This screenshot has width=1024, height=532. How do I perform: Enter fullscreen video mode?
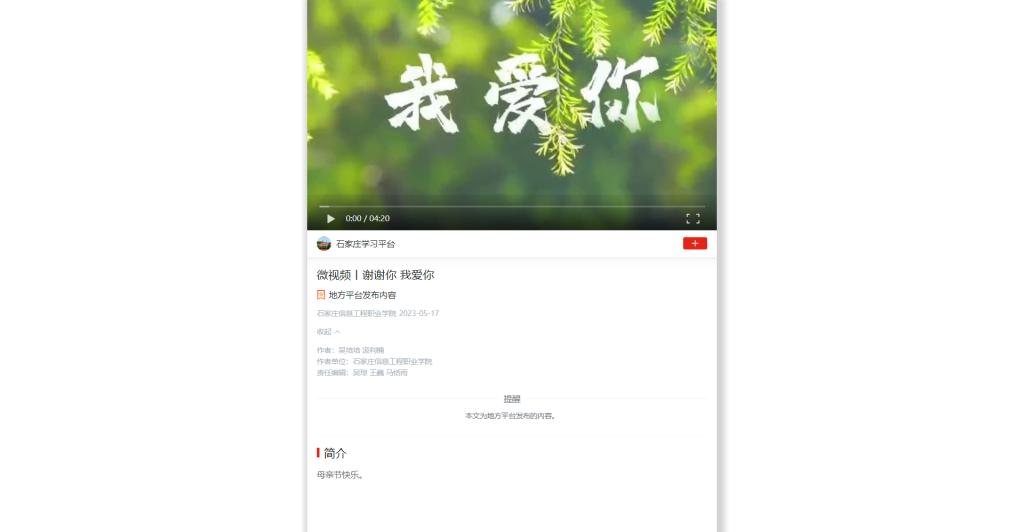pos(692,218)
